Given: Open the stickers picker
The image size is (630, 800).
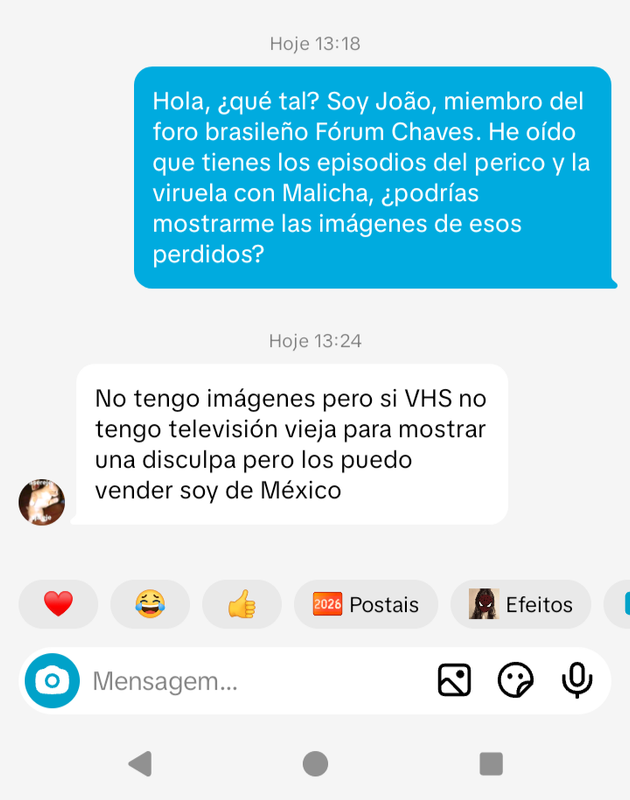Looking at the screenshot, I should pyautogui.click(x=515, y=681).
